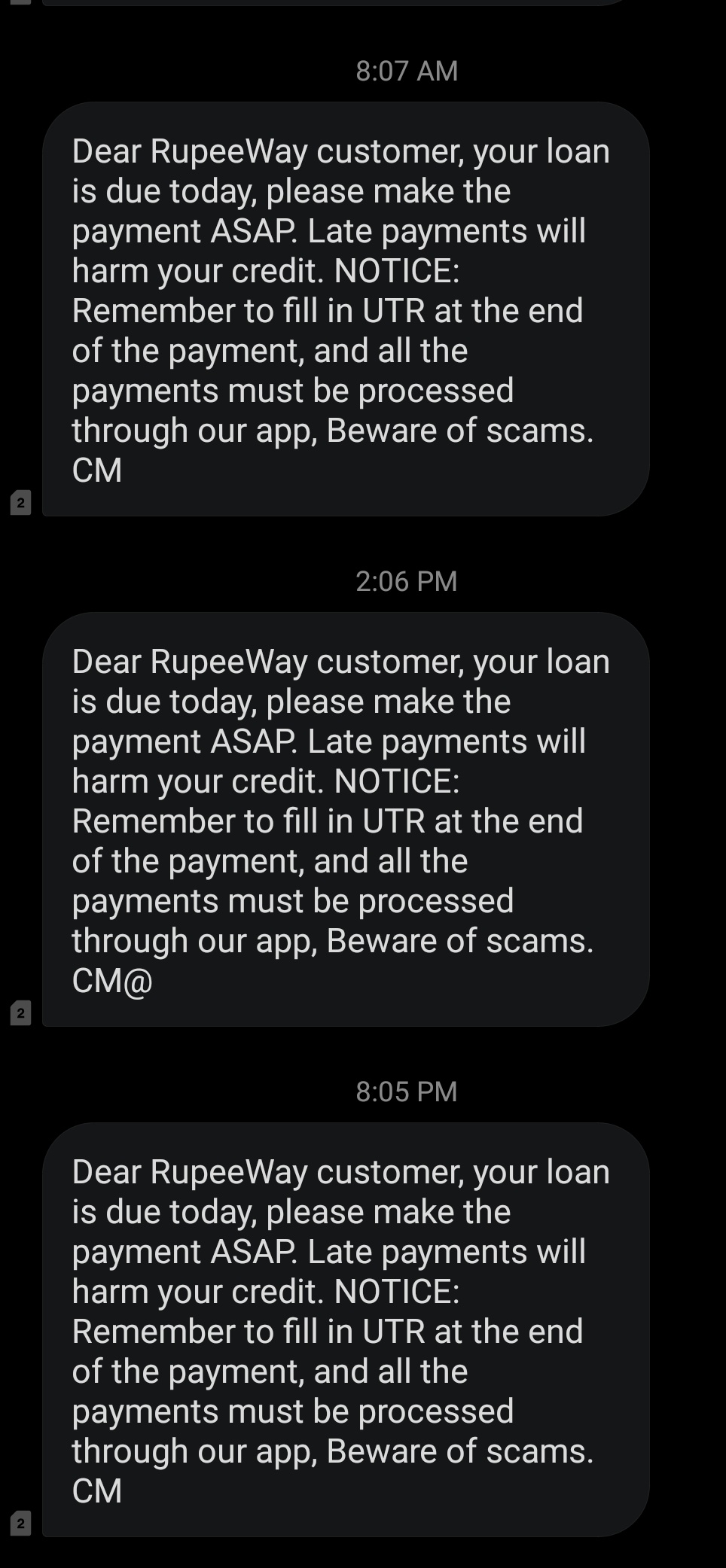
Task: Open the RupeeWay message from 8:05 PM
Action: pyautogui.click(x=345, y=1330)
